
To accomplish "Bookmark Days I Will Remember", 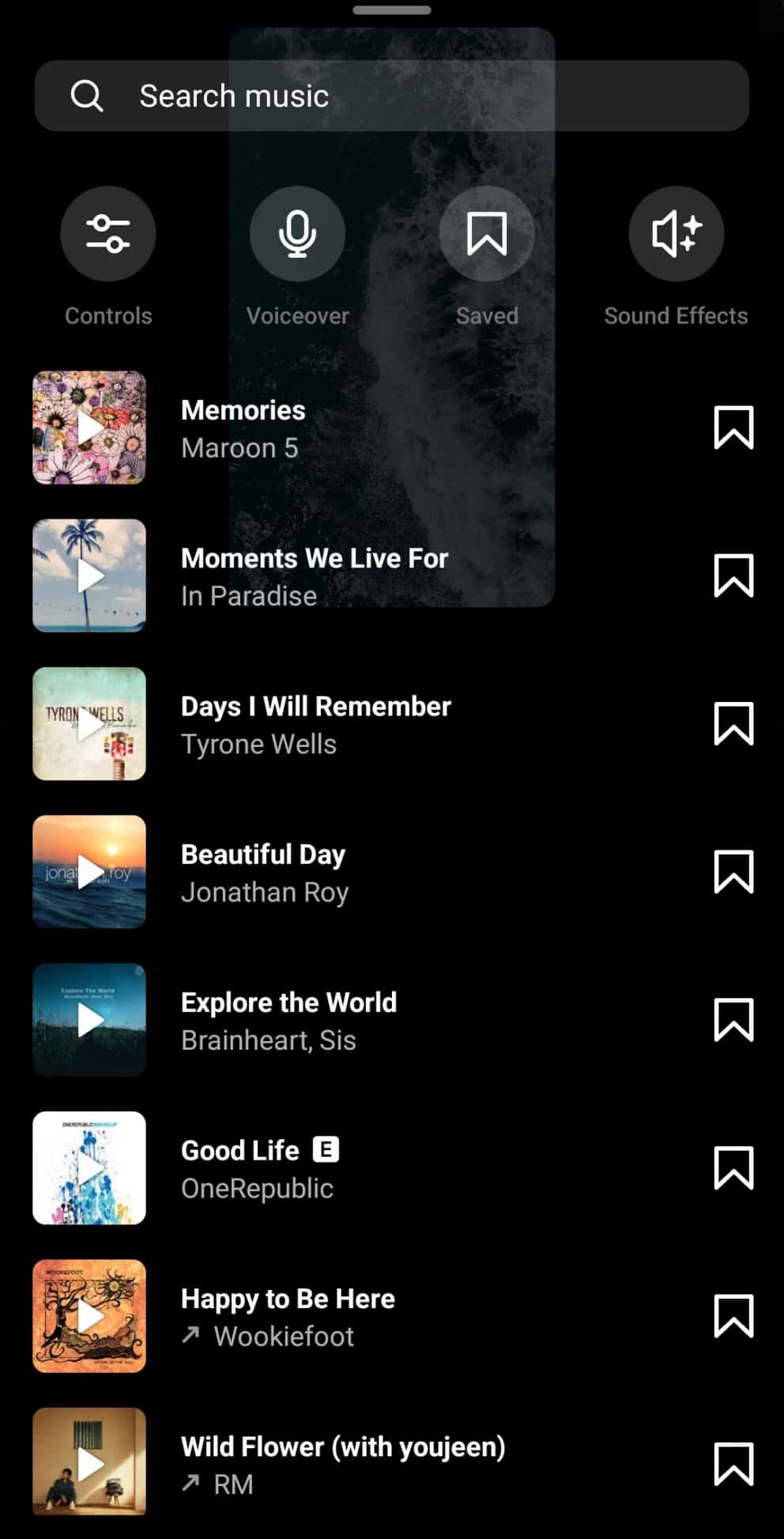I will tap(733, 724).
